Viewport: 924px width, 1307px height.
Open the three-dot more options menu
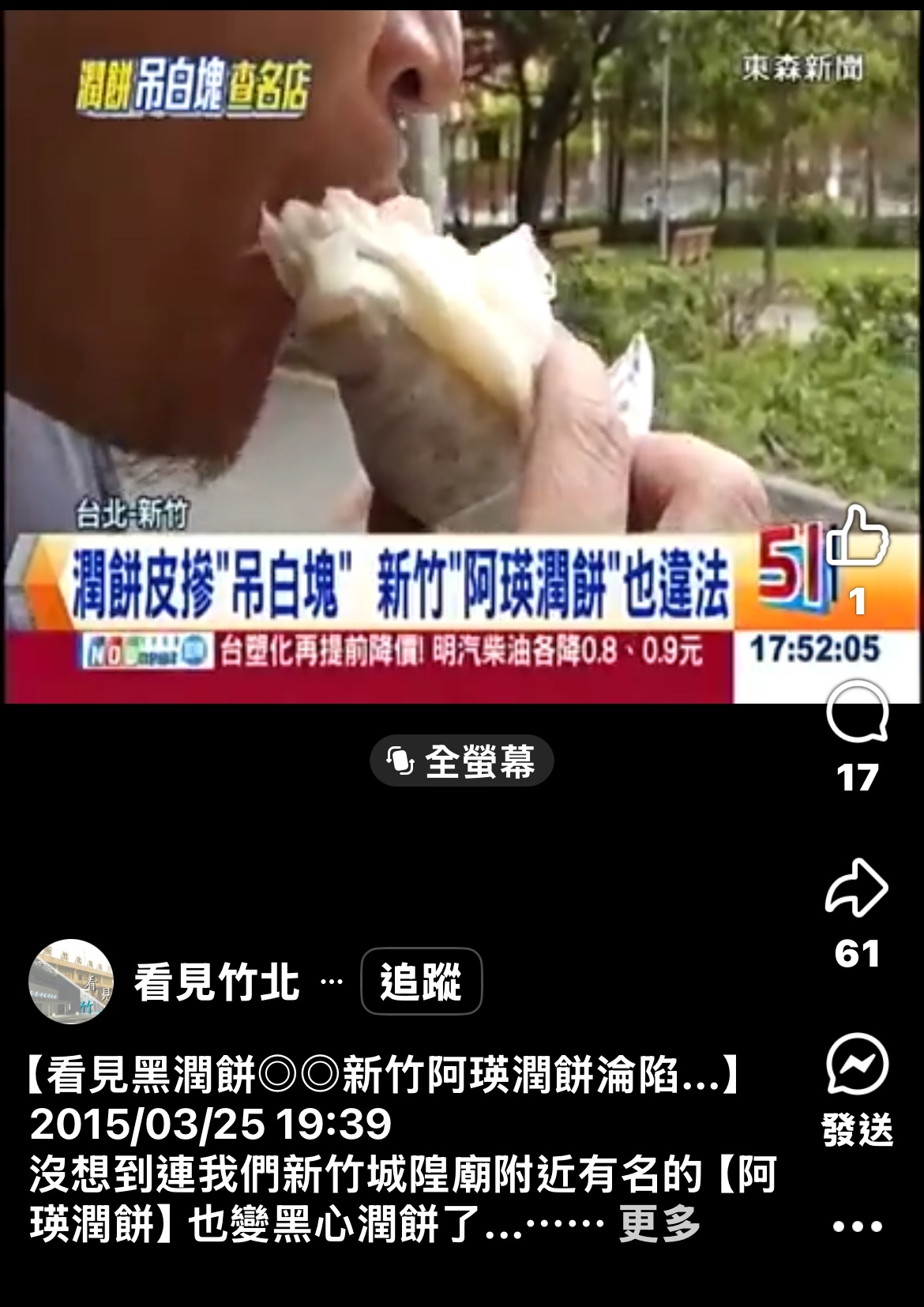coord(857,1226)
